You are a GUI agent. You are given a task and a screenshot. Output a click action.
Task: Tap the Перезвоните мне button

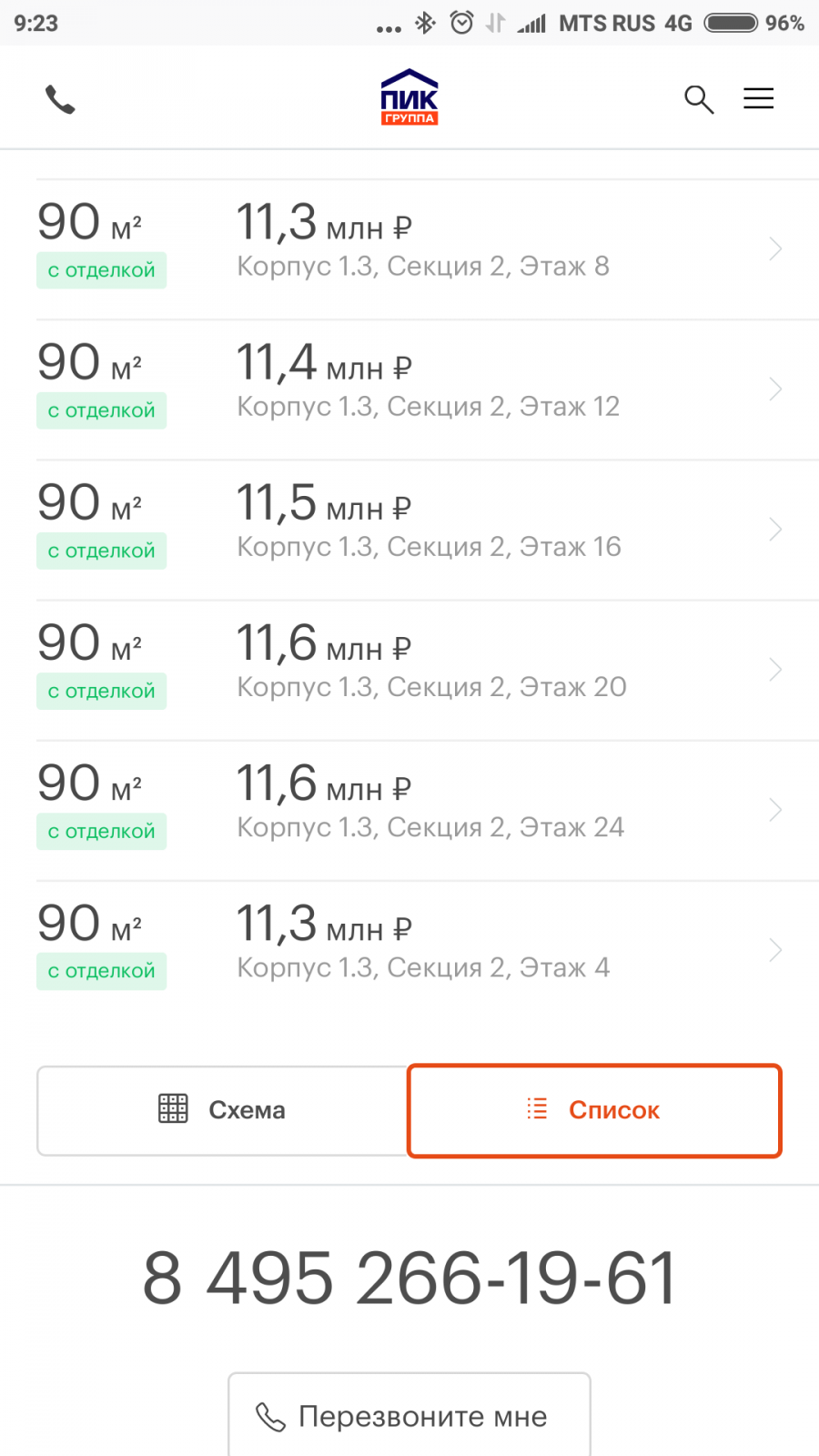(x=409, y=1416)
